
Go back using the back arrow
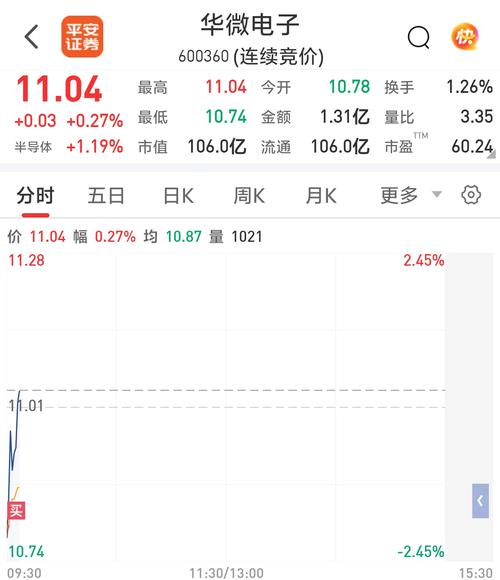tap(31, 37)
